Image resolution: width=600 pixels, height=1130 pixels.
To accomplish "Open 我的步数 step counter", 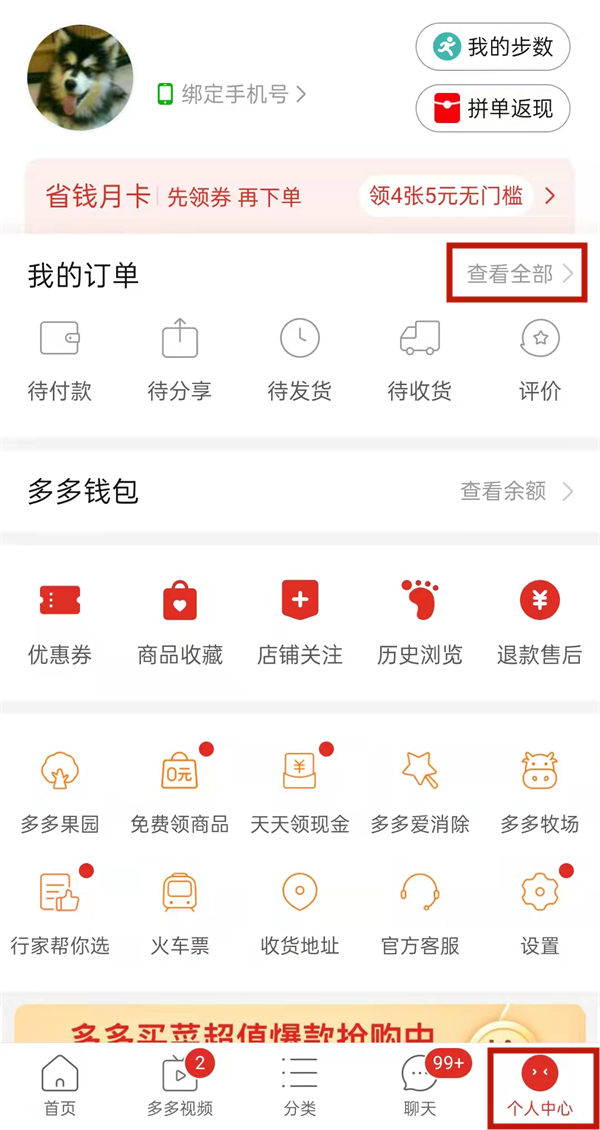I will tap(492, 47).
